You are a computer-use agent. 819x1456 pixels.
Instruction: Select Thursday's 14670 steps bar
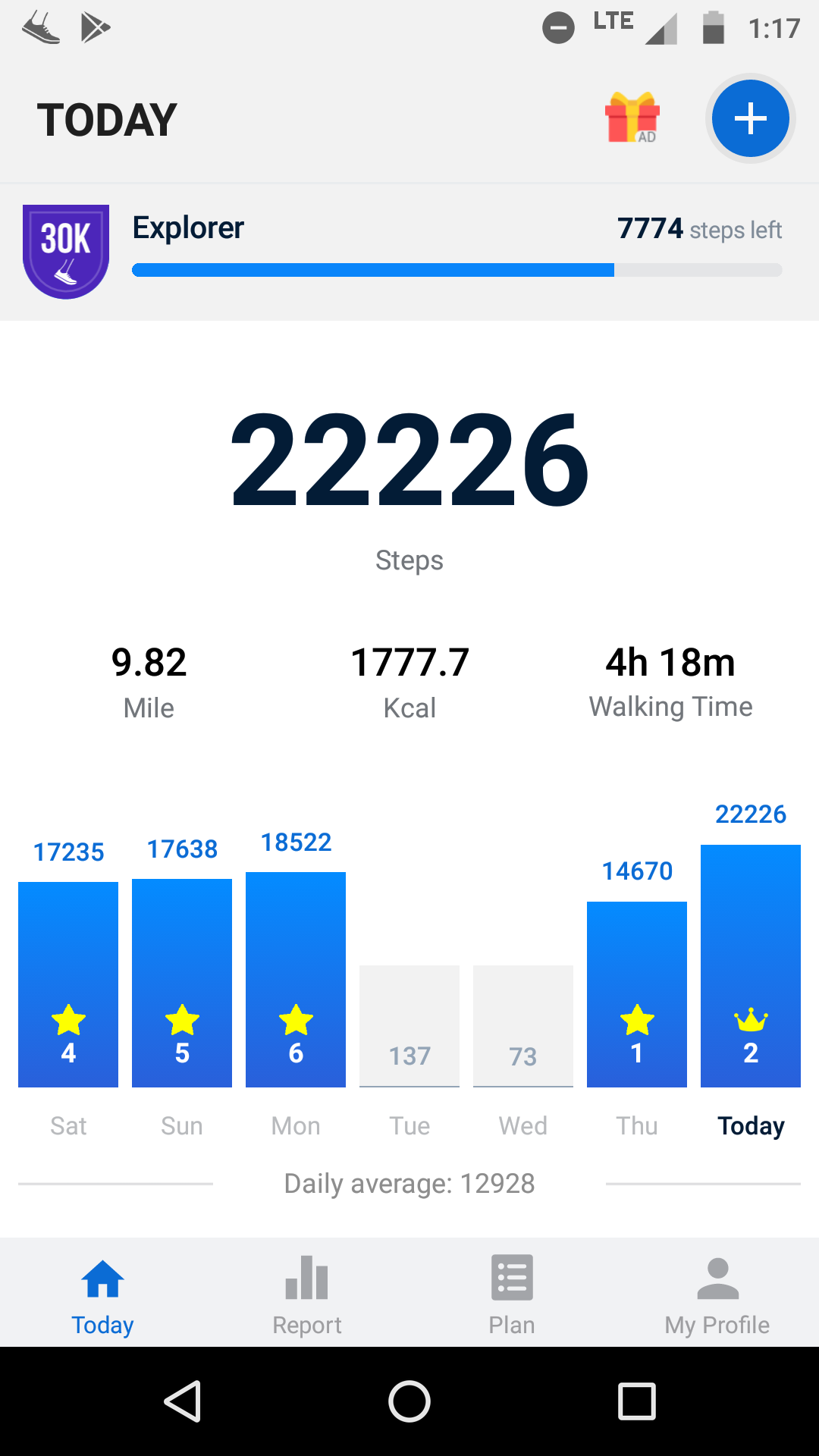[637, 993]
